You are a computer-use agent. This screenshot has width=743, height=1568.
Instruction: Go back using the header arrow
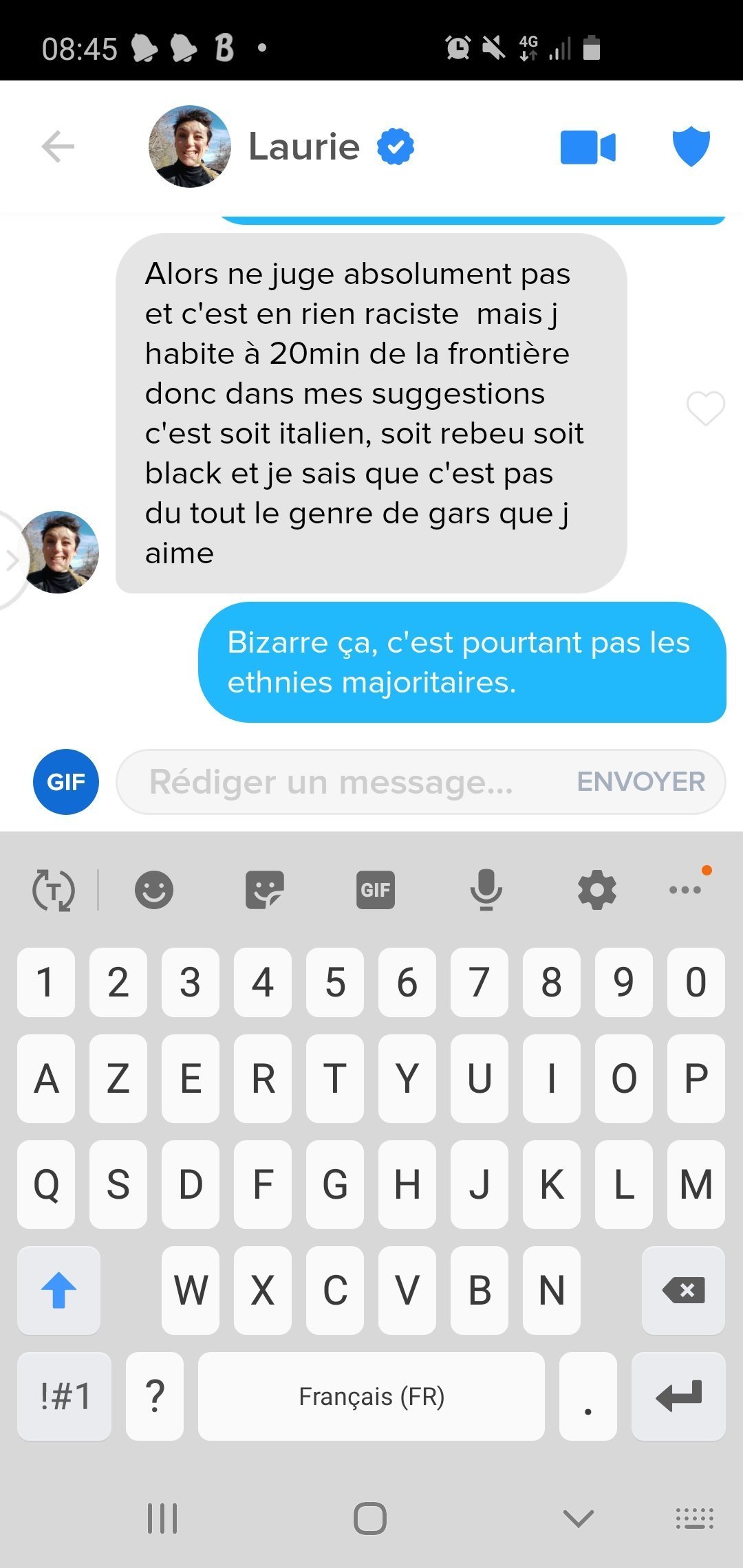58,146
